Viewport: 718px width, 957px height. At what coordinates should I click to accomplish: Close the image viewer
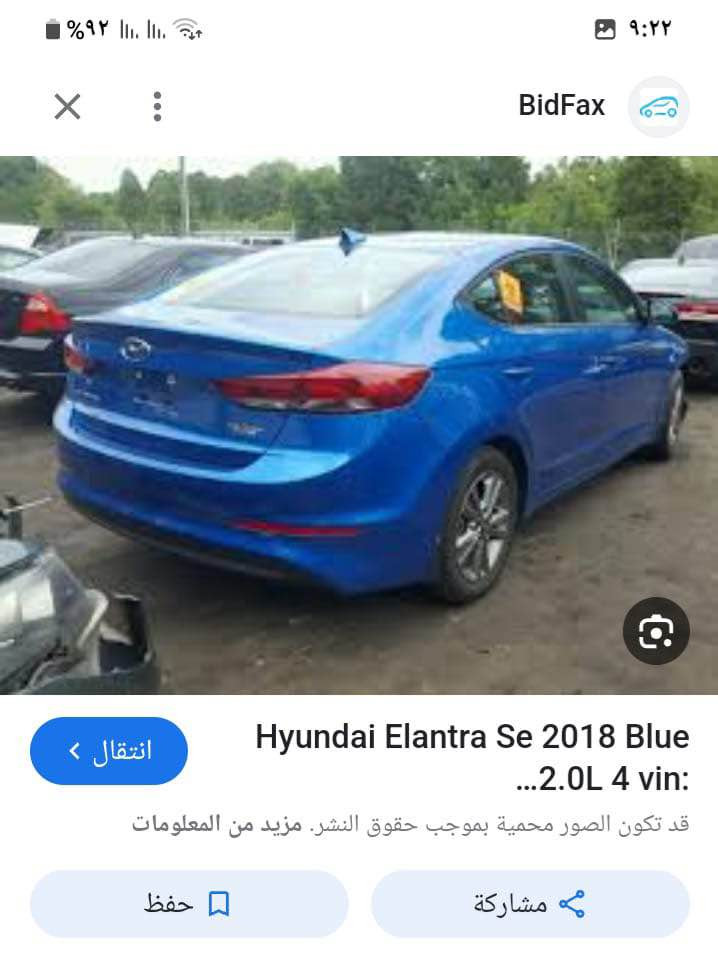point(67,106)
